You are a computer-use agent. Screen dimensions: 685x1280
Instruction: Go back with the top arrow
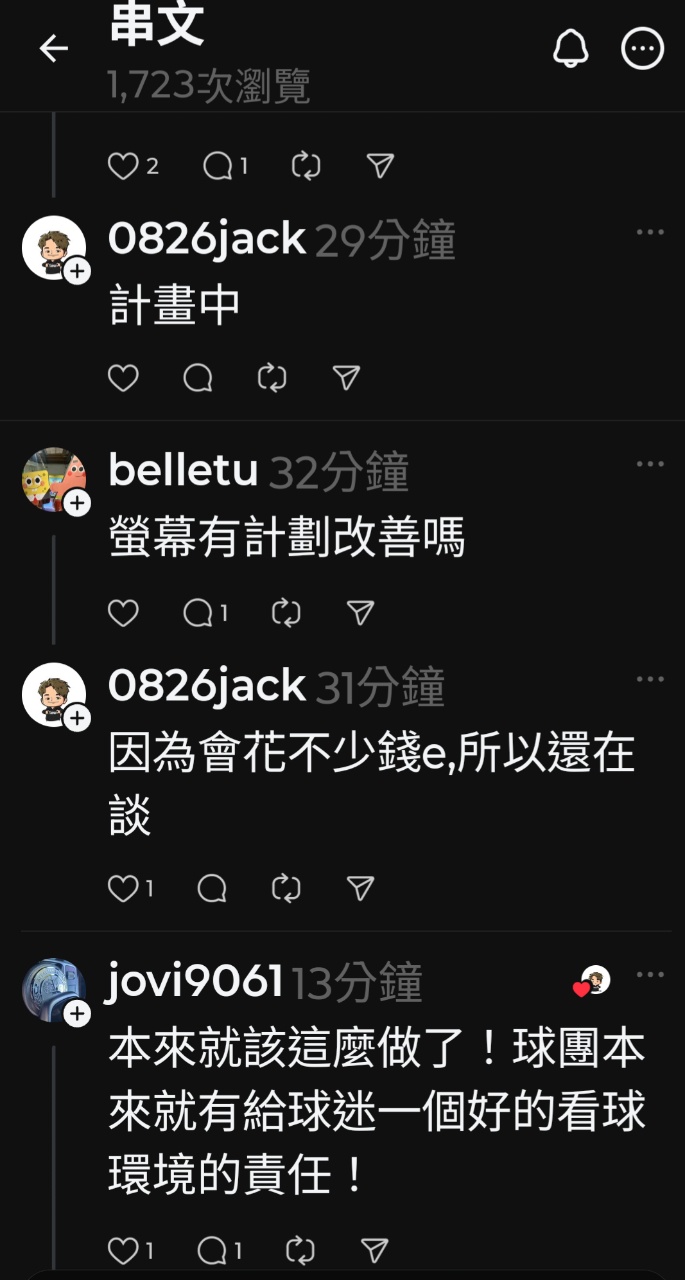[53, 48]
